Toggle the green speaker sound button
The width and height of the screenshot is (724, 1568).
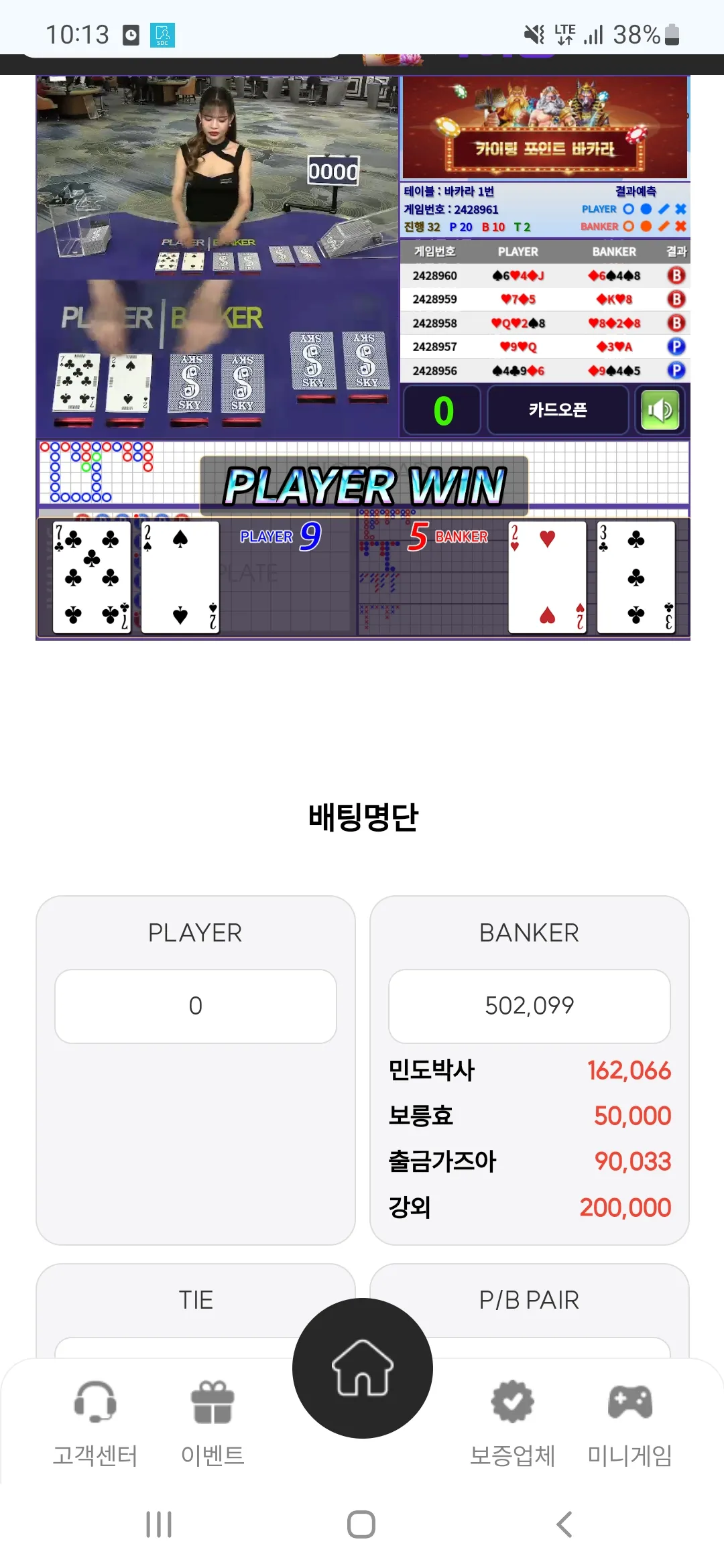pyautogui.click(x=660, y=410)
